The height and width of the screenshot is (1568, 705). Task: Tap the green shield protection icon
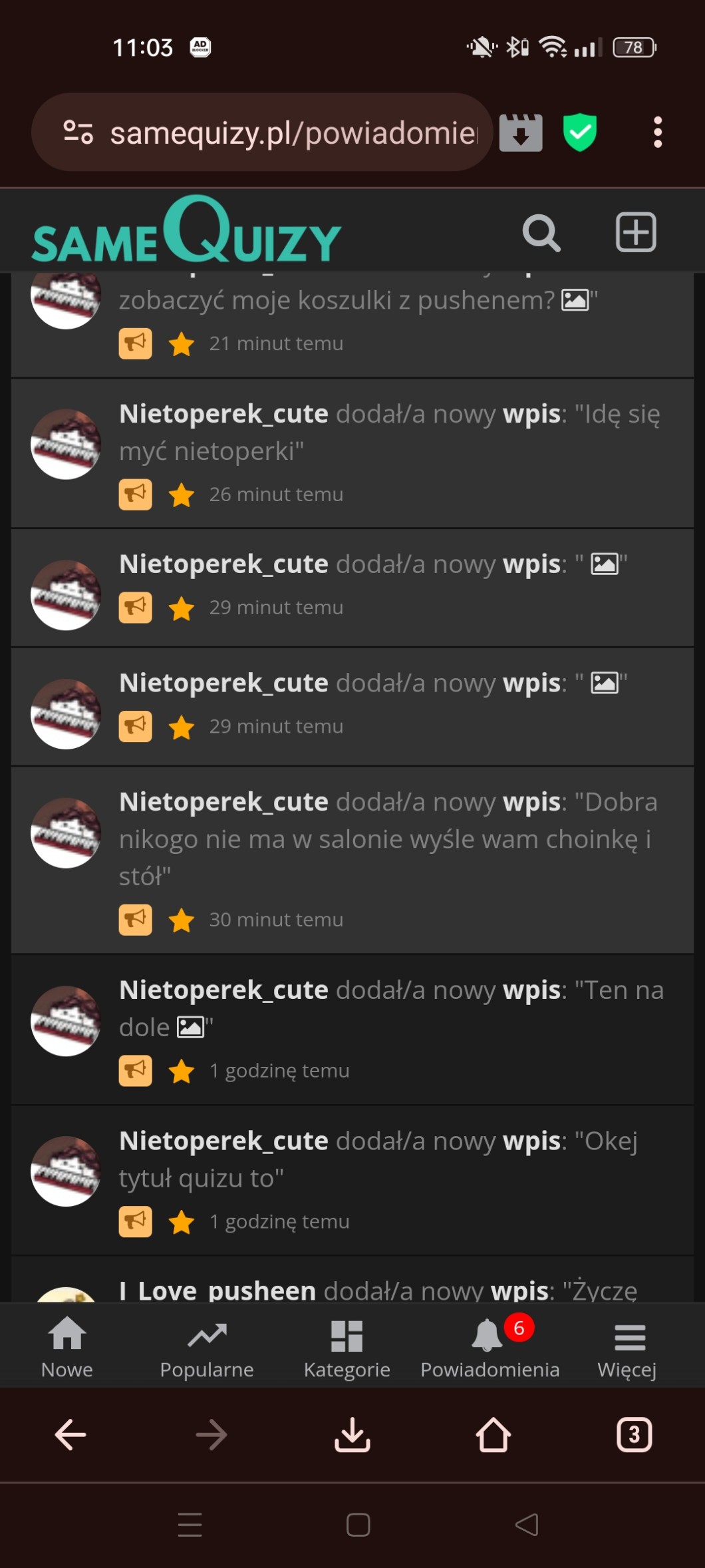[580, 132]
